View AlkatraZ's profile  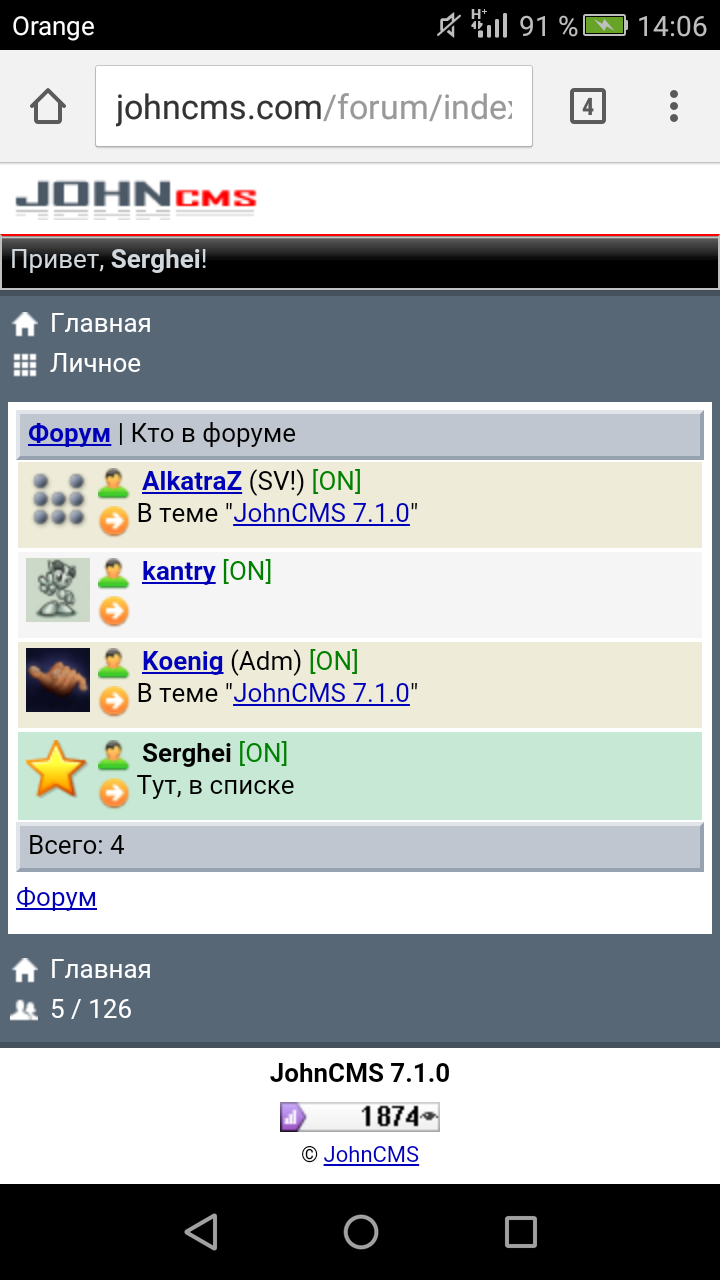point(192,481)
